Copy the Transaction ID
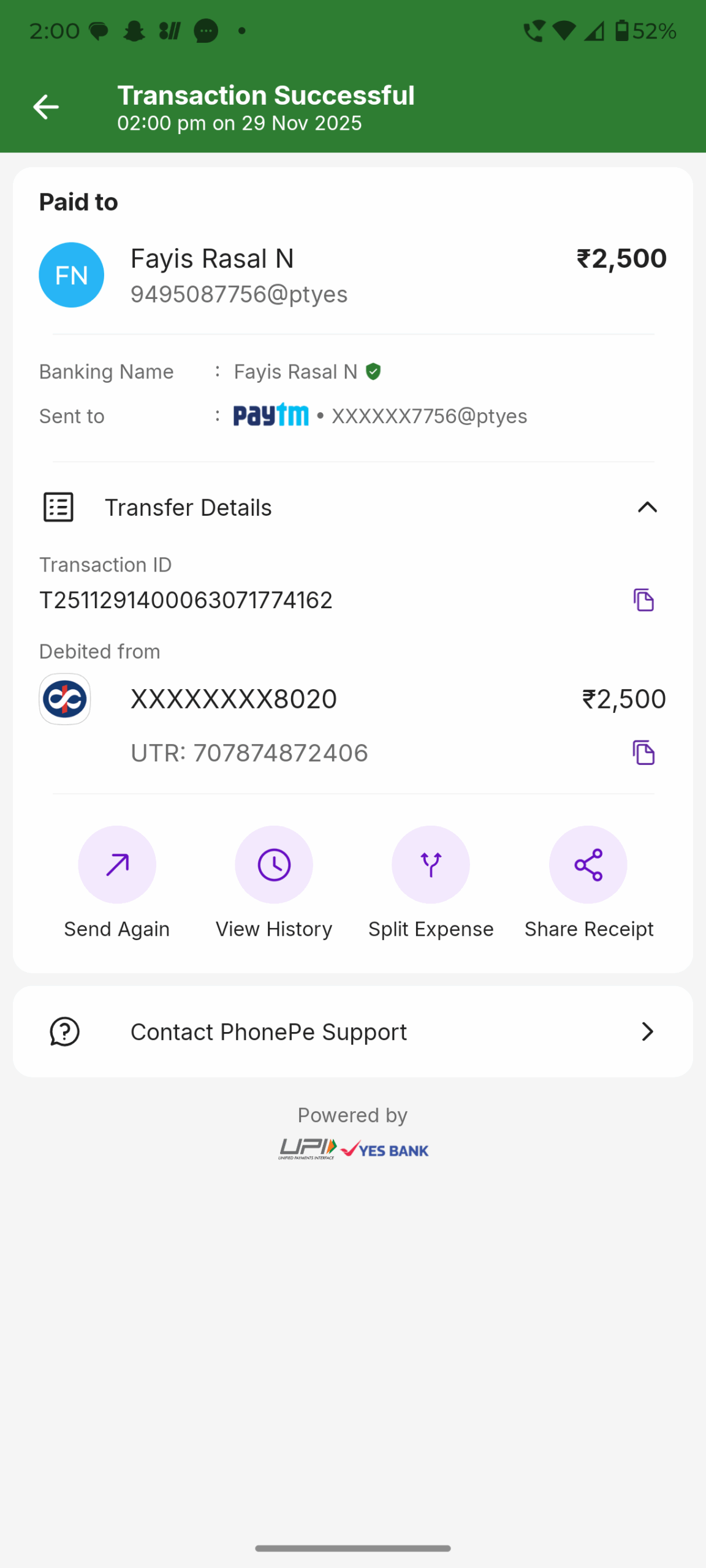706x1568 pixels. click(643, 600)
